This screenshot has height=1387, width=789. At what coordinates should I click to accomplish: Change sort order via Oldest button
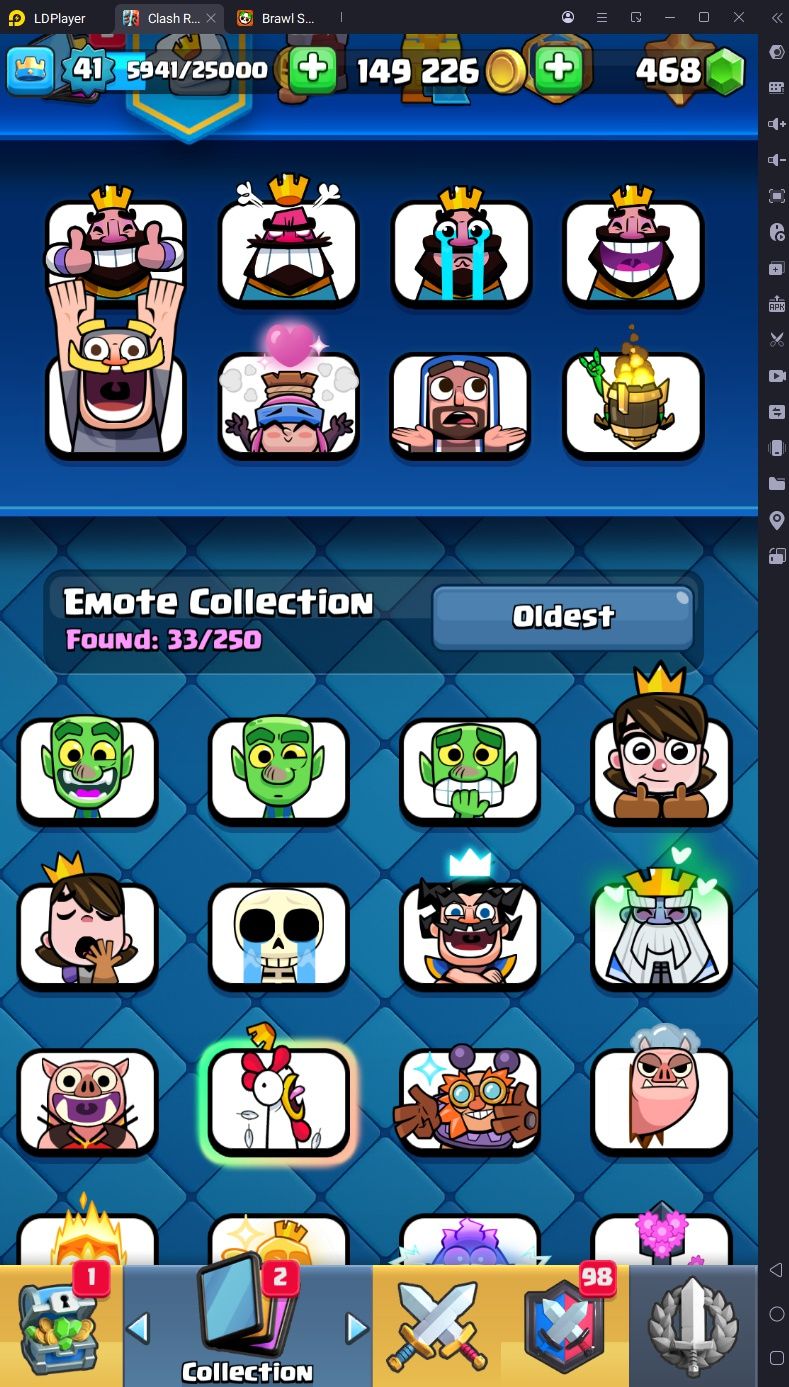(x=563, y=617)
